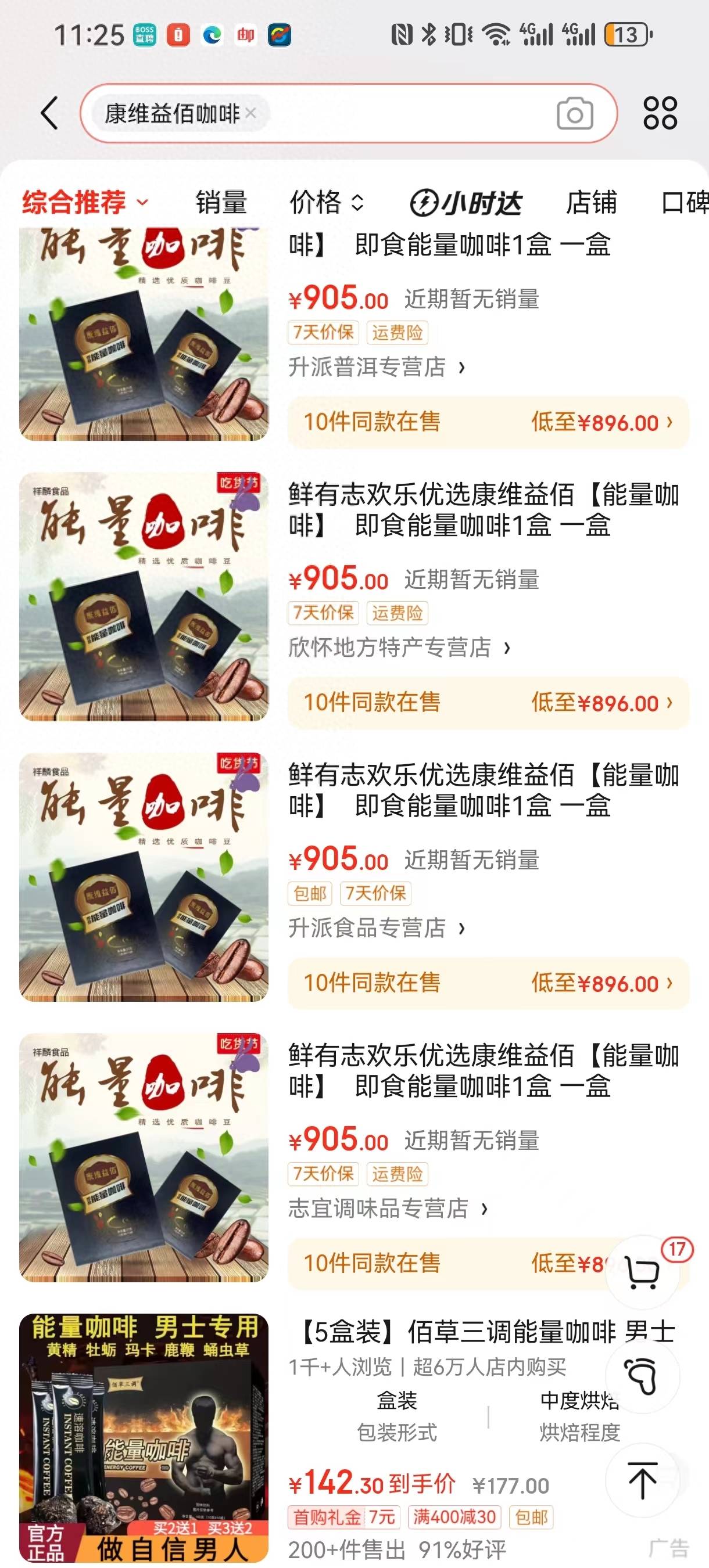Sort results by 价格
Viewport: 709px width, 1568px height.
coord(327,203)
